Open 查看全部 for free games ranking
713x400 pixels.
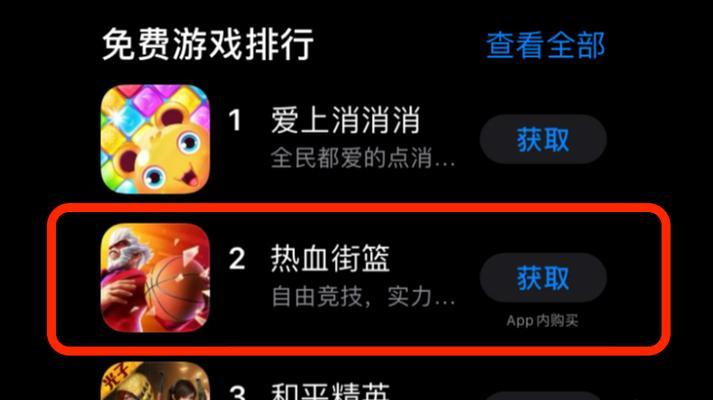coord(545,46)
